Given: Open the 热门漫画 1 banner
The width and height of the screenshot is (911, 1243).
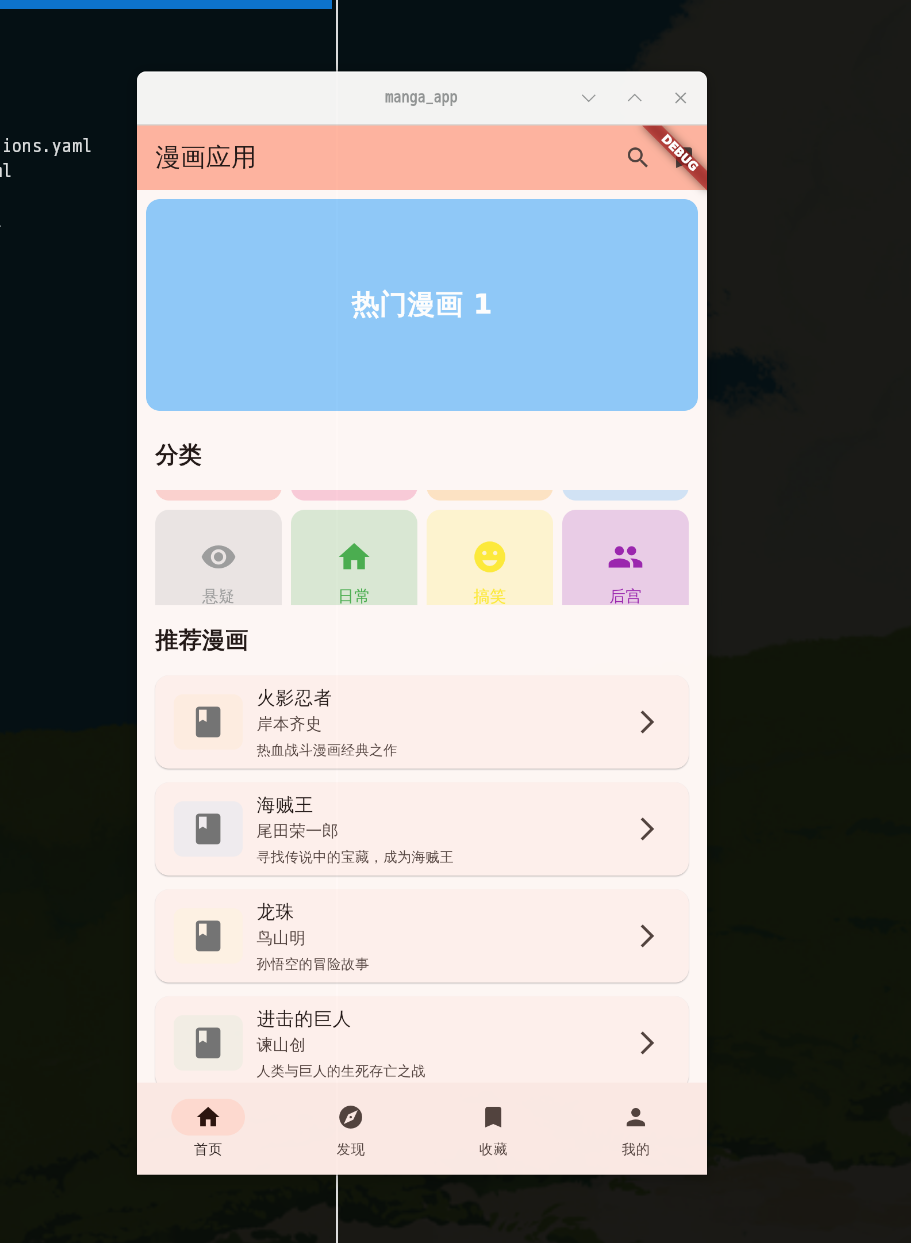Looking at the screenshot, I should [x=421, y=305].
